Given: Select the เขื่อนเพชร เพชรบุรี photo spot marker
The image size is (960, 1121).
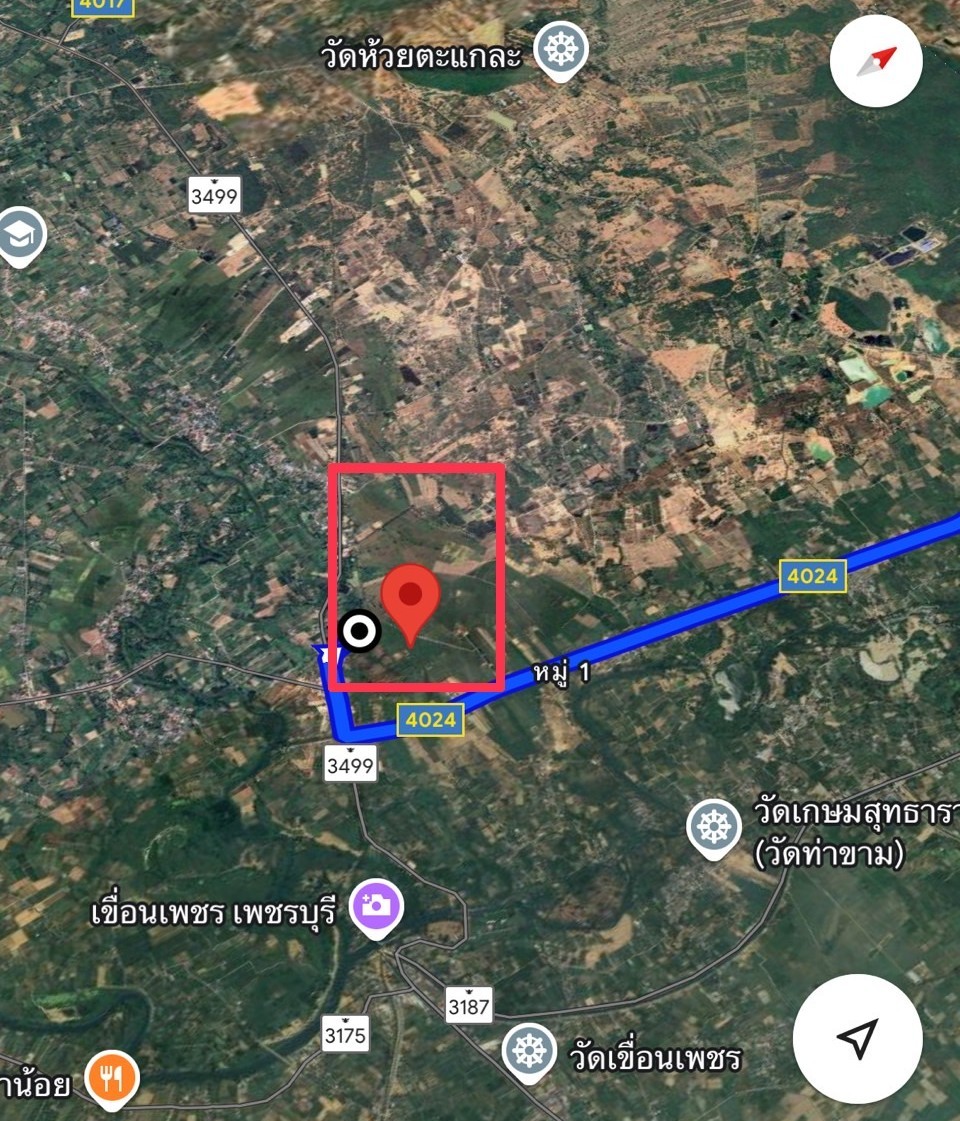Looking at the screenshot, I should click(x=376, y=906).
